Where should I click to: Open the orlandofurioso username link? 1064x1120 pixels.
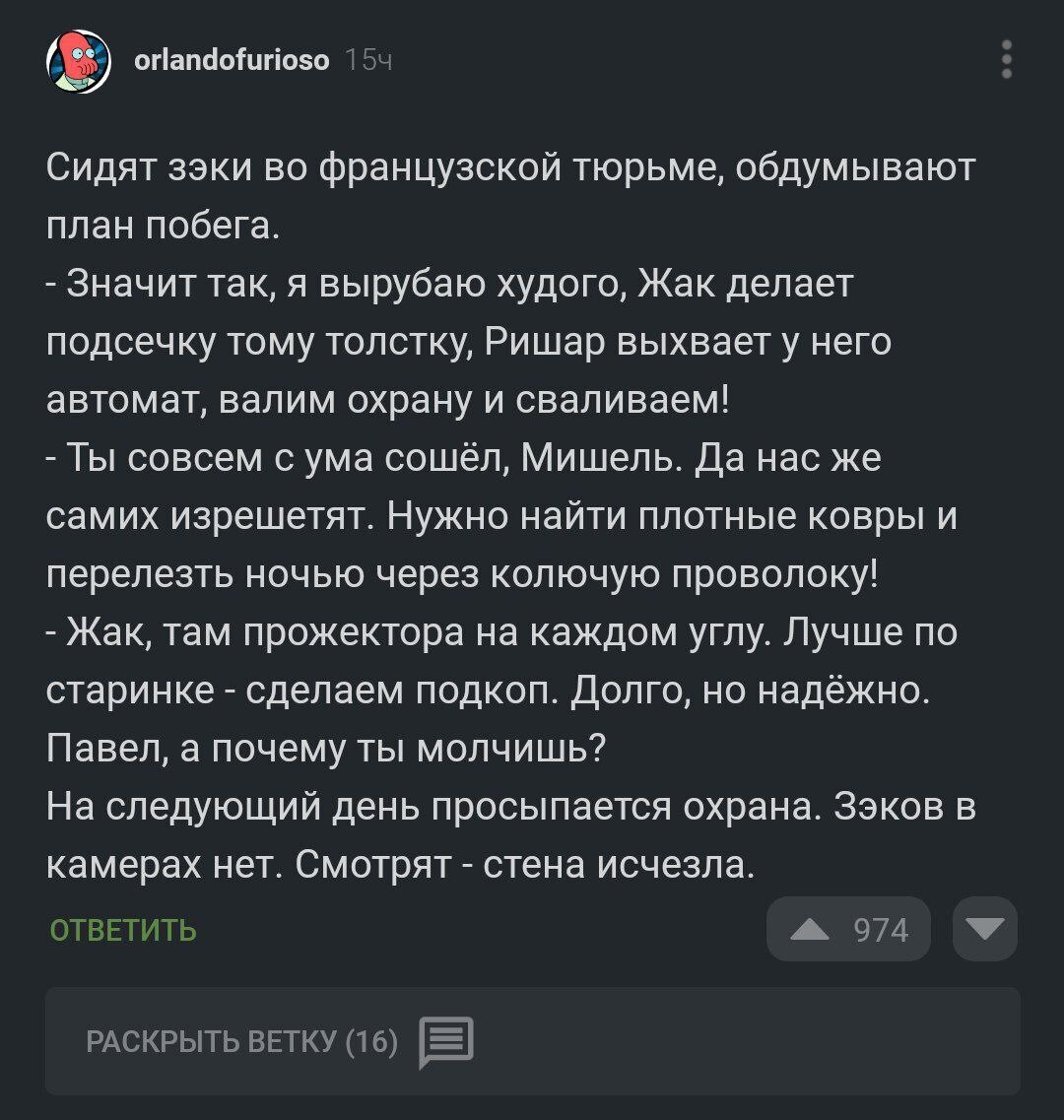[232, 62]
